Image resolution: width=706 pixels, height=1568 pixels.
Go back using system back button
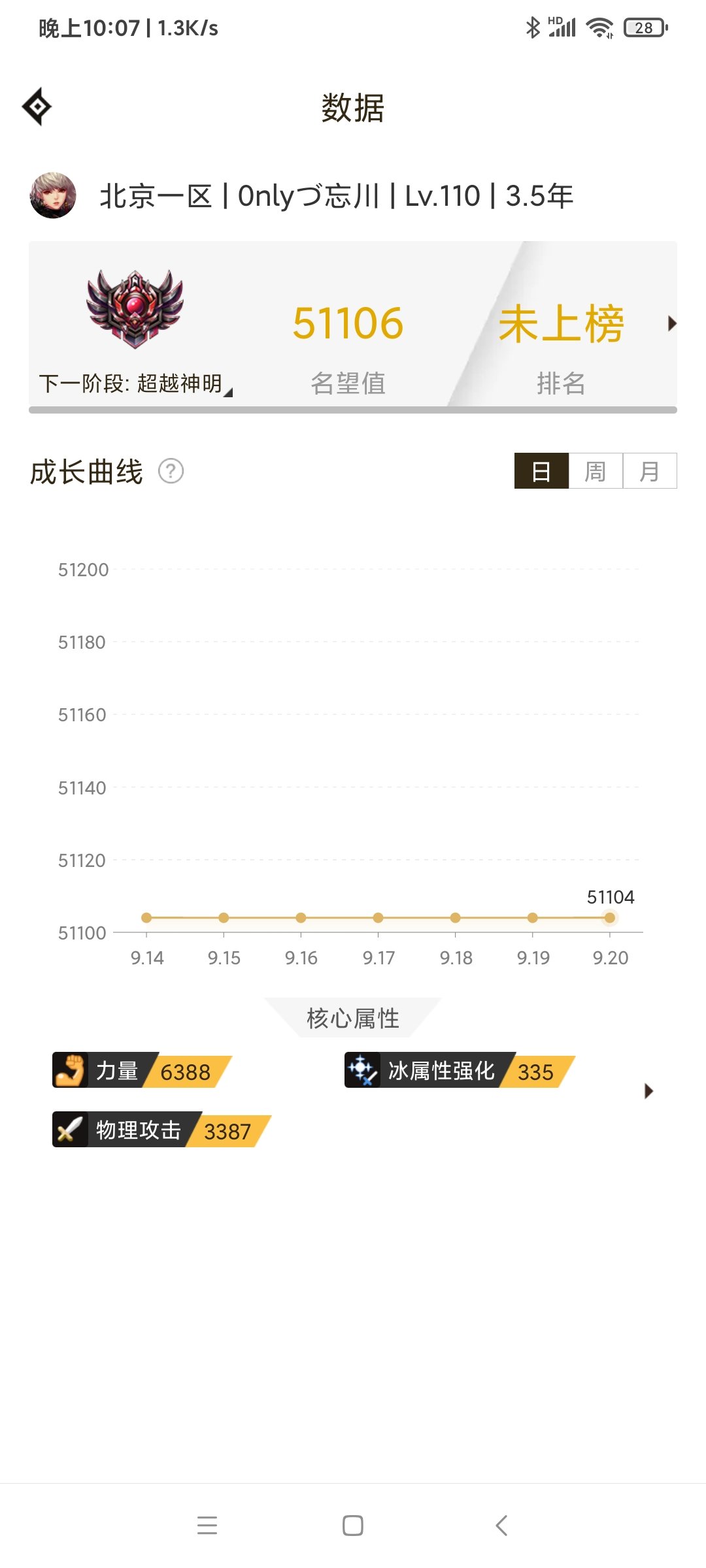(501, 1526)
